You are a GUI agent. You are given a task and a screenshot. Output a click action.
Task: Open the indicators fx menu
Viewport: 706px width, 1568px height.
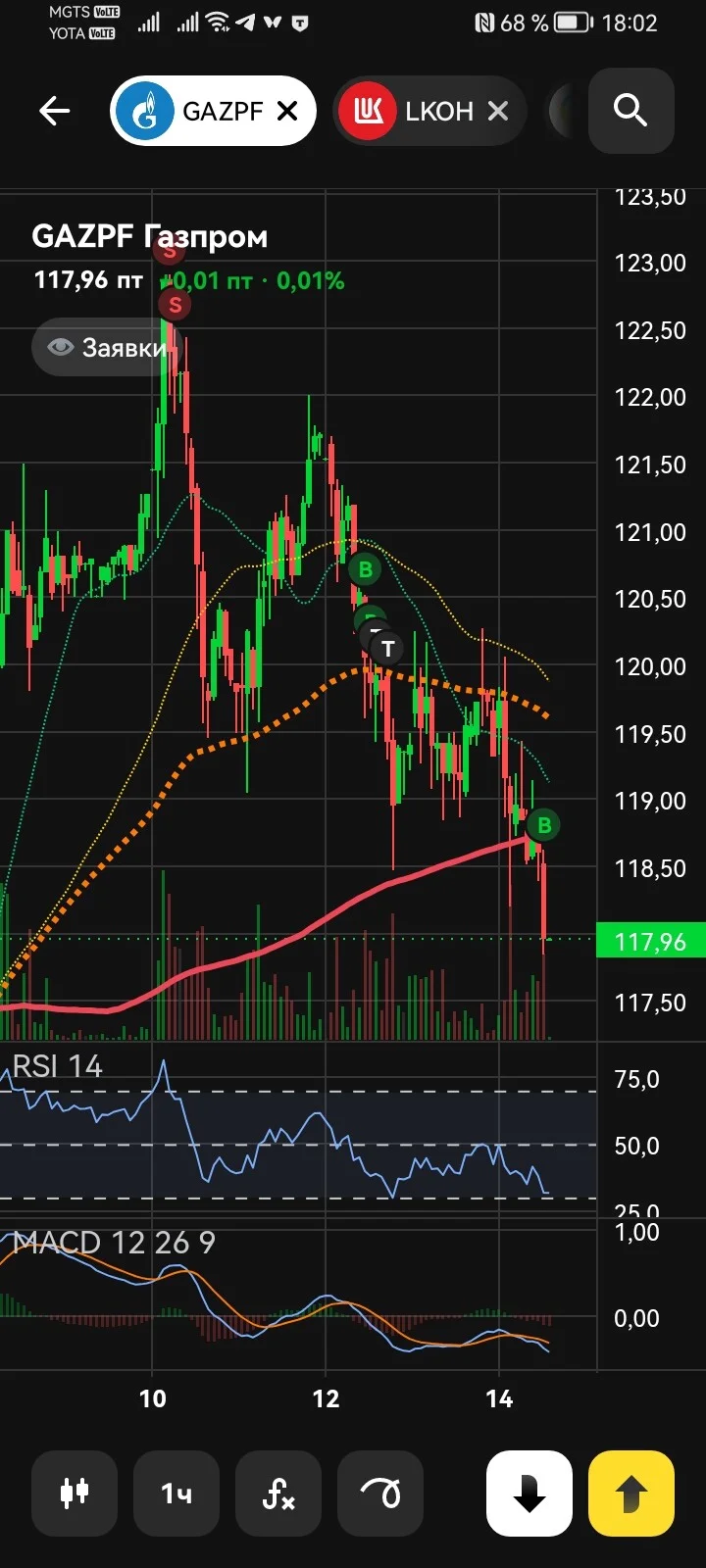[278, 1494]
